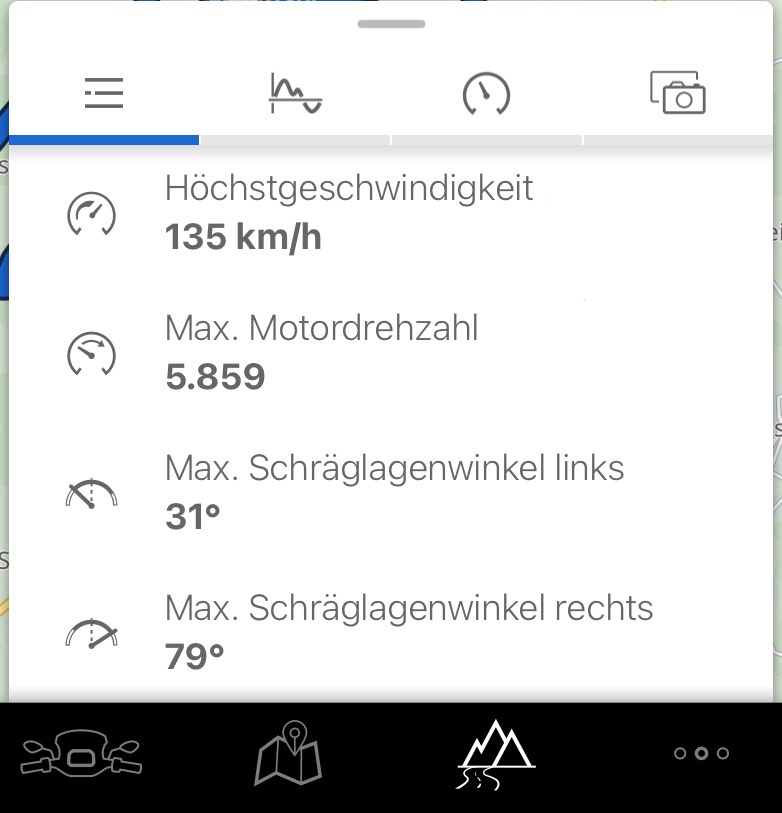Tap the sheet drag handle
The width and height of the screenshot is (782, 813).
pos(391,24)
